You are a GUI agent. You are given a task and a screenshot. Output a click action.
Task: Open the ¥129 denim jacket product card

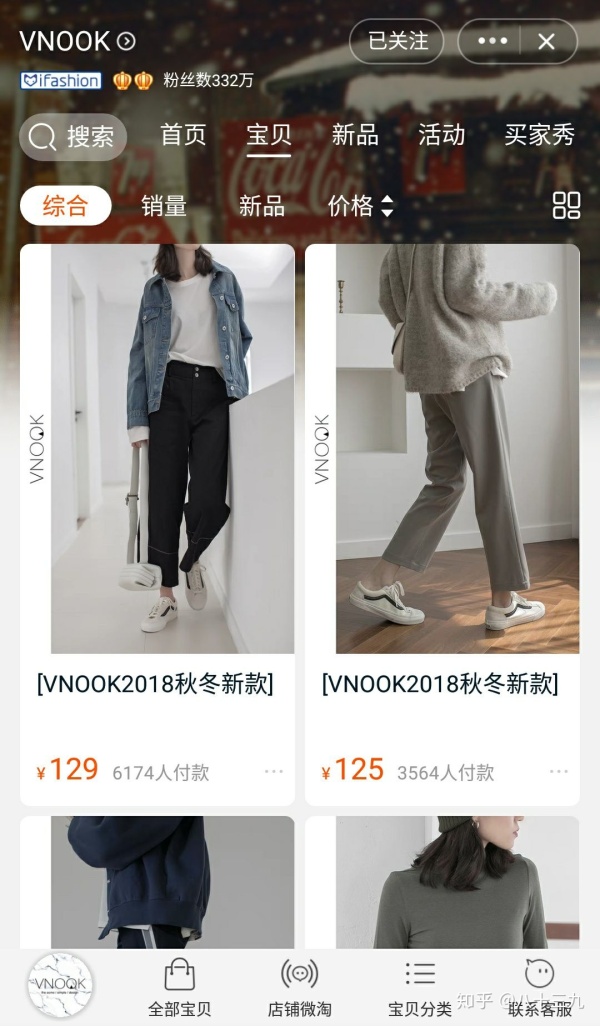pyautogui.click(x=157, y=525)
